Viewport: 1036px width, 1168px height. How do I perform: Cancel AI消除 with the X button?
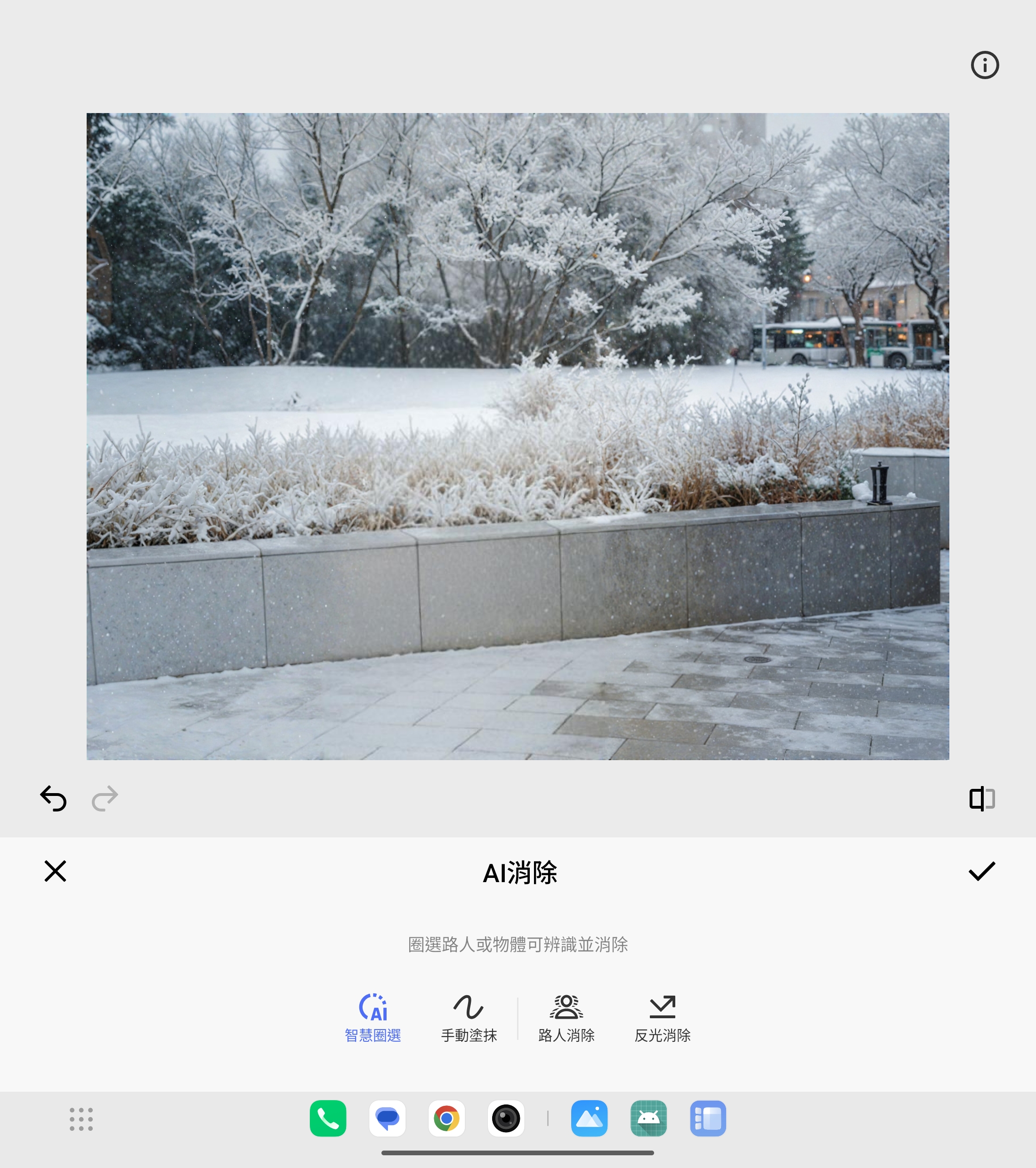click(x=56, y=871)
